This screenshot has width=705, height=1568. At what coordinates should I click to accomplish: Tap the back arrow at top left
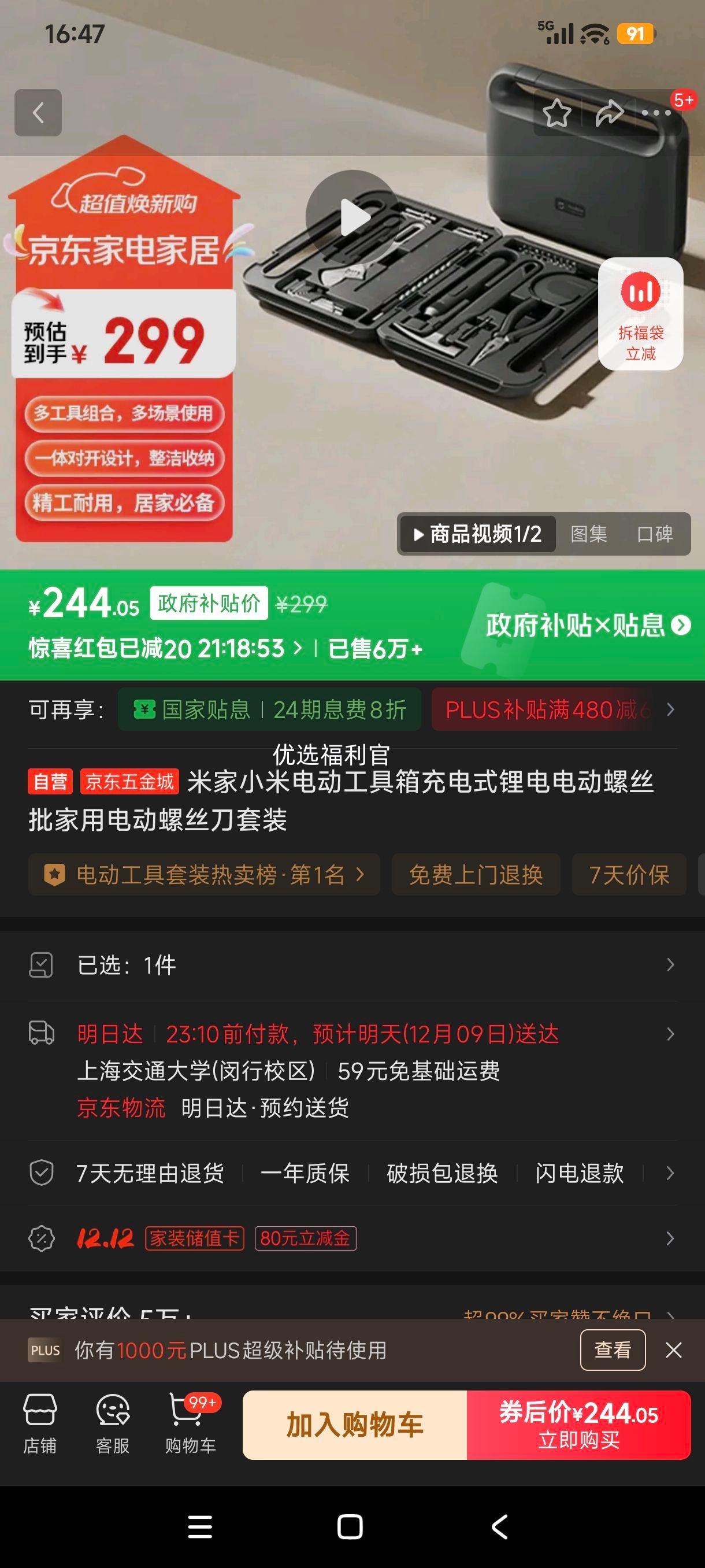pyautogui.click(x=38, y=113)
